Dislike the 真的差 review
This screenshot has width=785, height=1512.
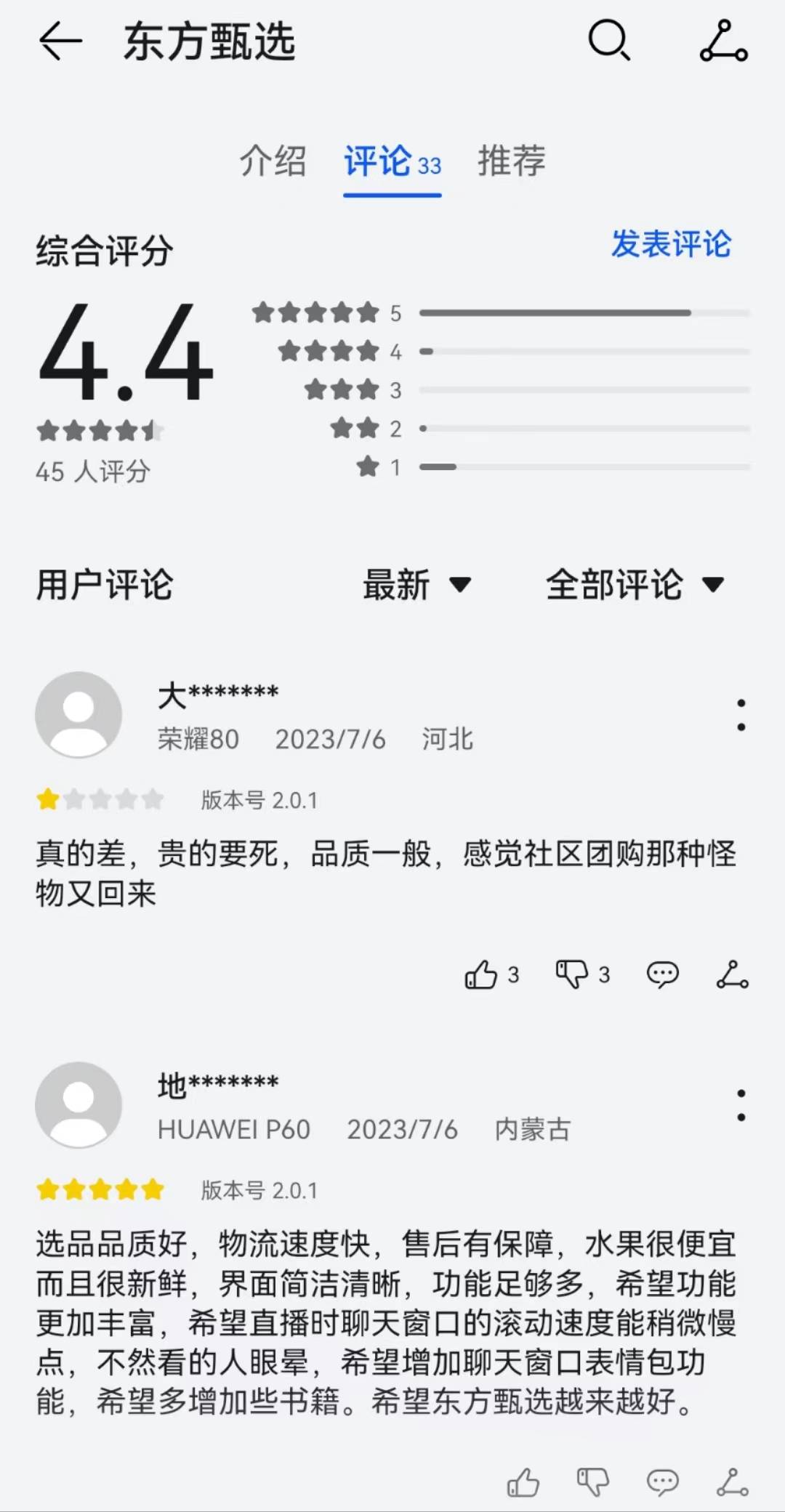582,975
